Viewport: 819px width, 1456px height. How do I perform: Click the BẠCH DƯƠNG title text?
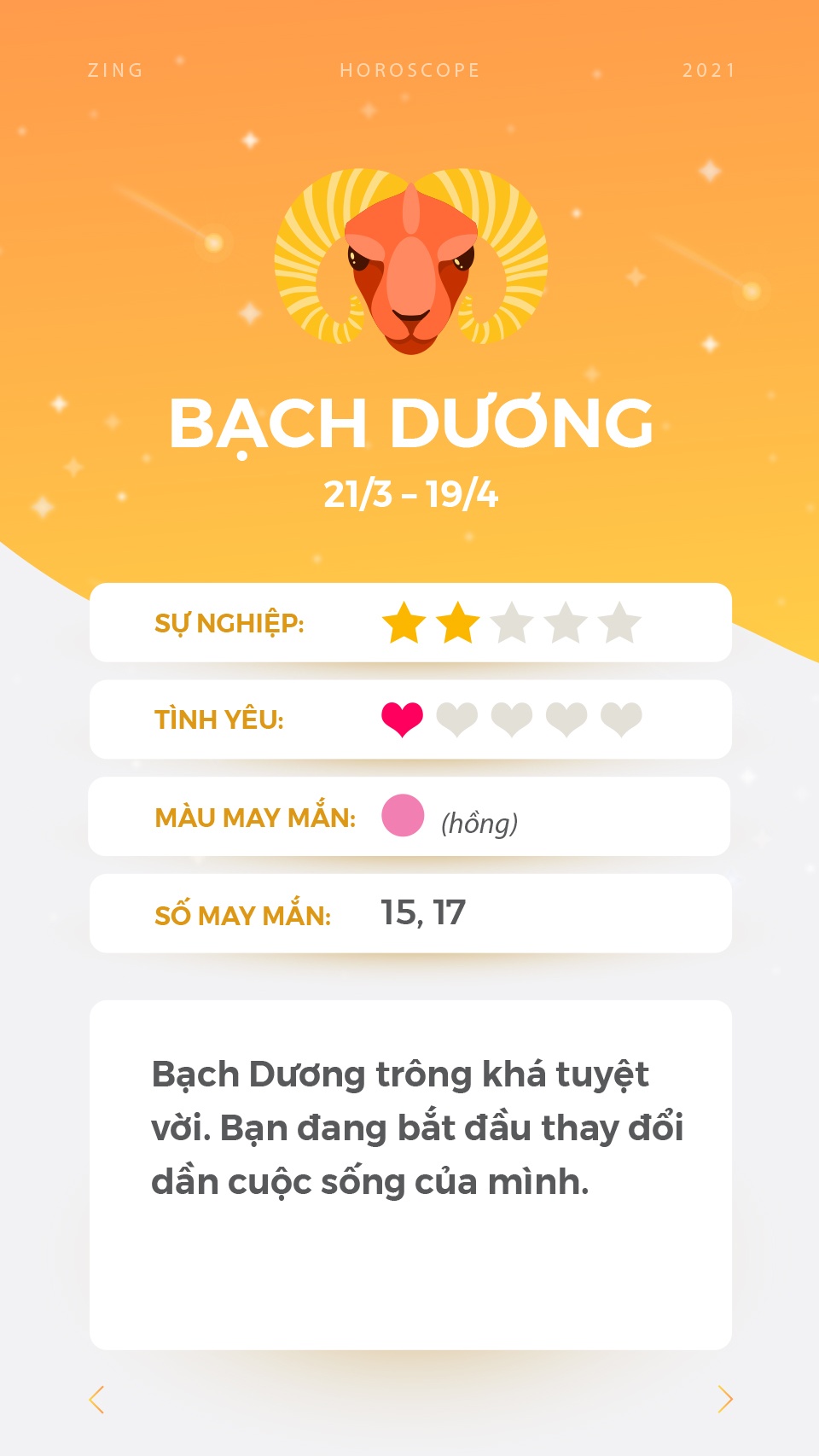[409, 422]
